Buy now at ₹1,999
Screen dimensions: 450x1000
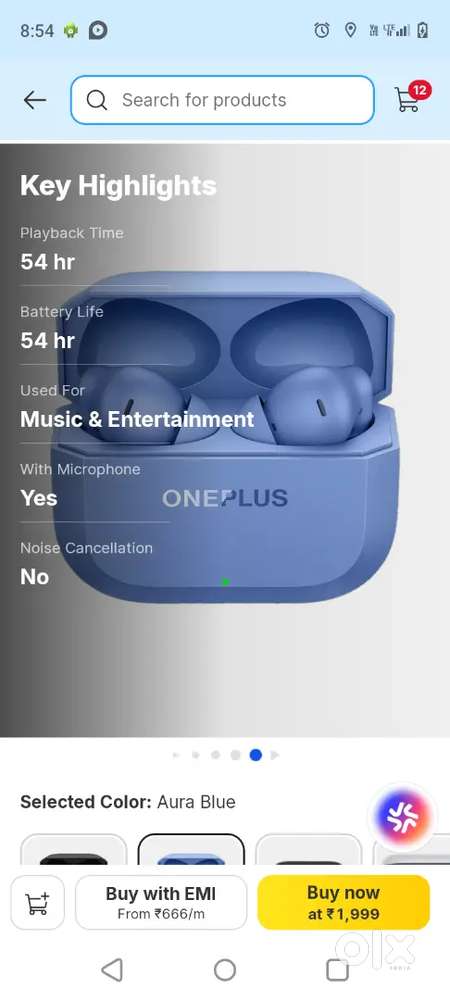(x=344, y=902)
